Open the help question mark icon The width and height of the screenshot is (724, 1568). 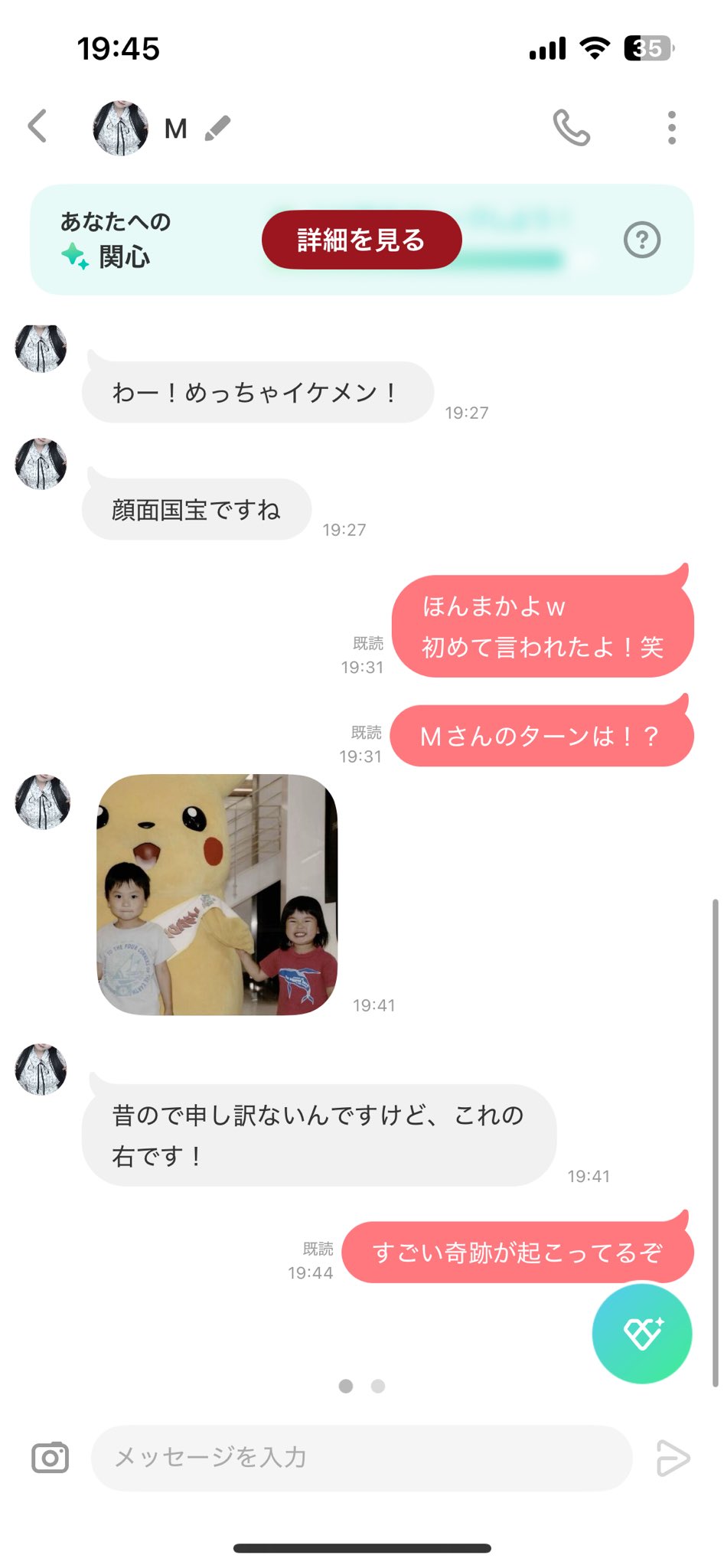point(641,240)
